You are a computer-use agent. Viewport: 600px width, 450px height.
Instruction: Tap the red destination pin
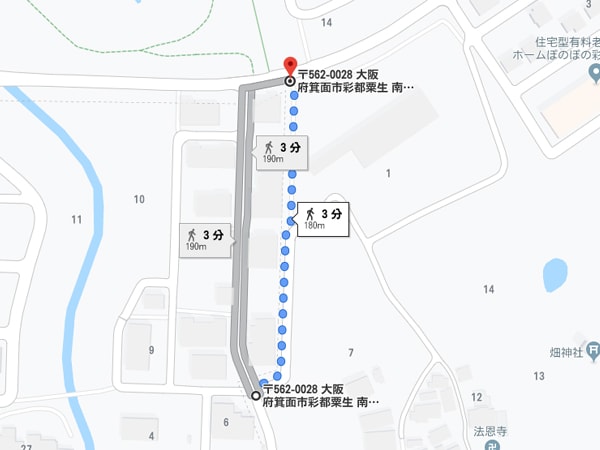[290, 65]
